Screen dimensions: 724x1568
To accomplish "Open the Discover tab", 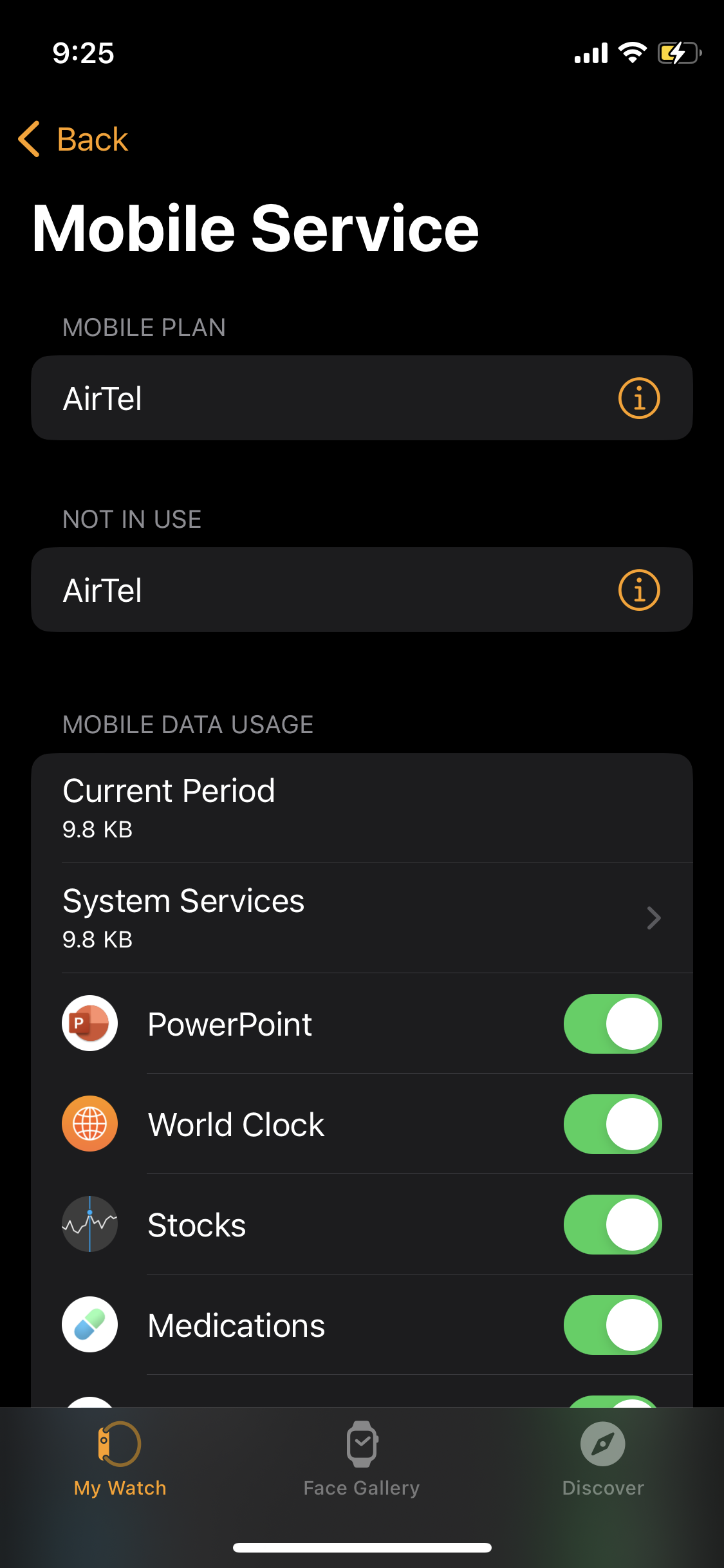I will pos(603,1459).
